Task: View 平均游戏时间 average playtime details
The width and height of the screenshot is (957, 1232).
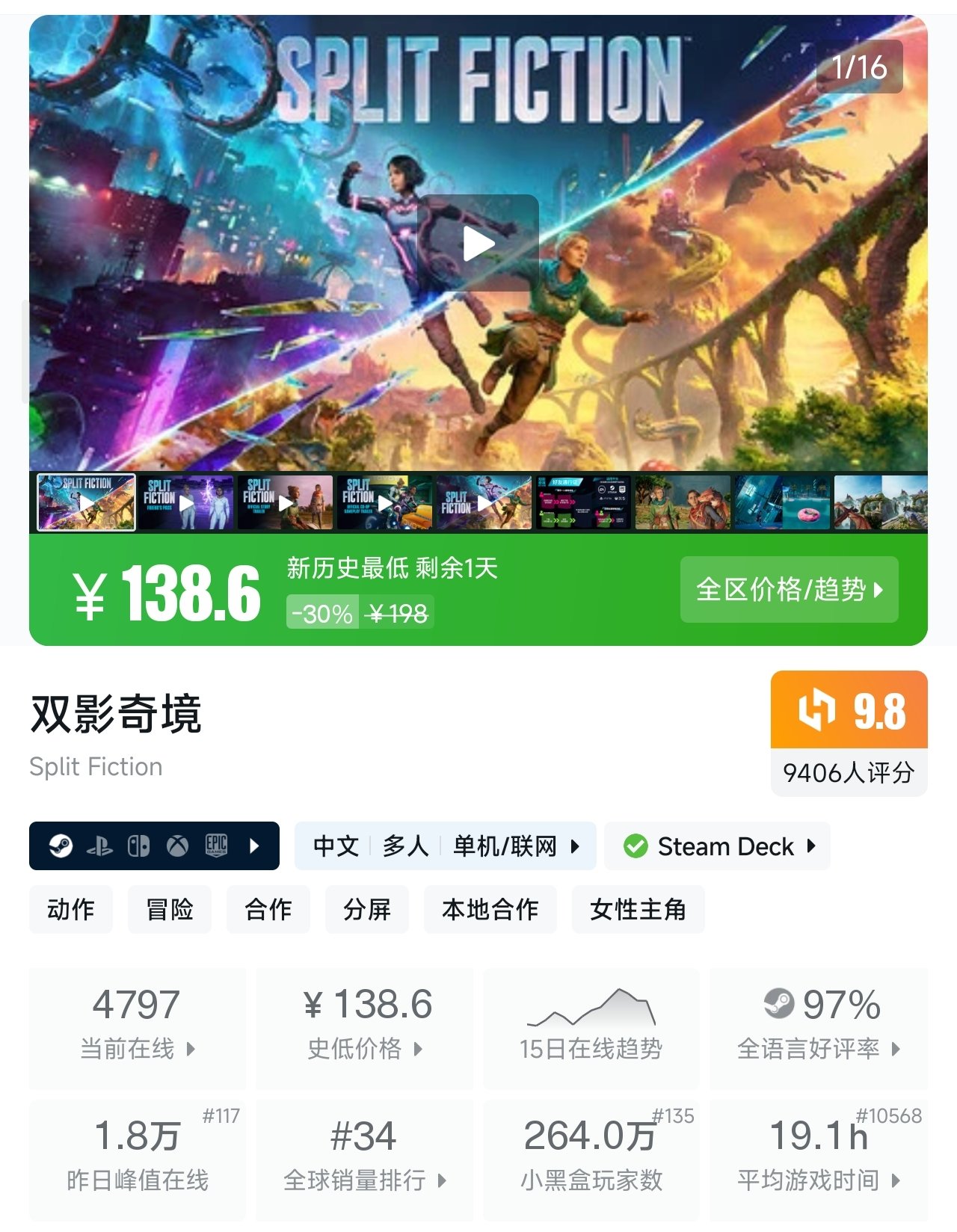Action: click(819, 1159)
